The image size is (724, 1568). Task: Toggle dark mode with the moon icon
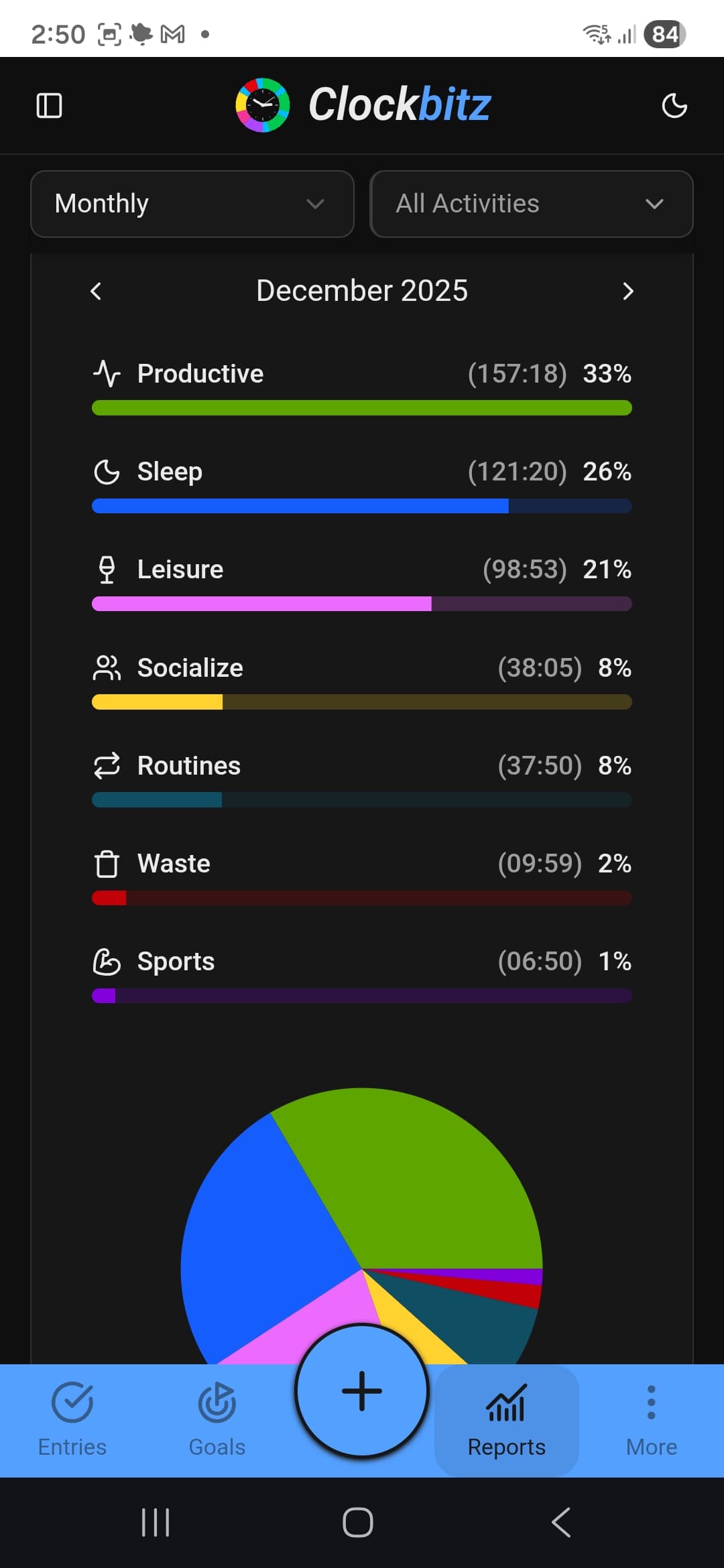tap(674, 106)
